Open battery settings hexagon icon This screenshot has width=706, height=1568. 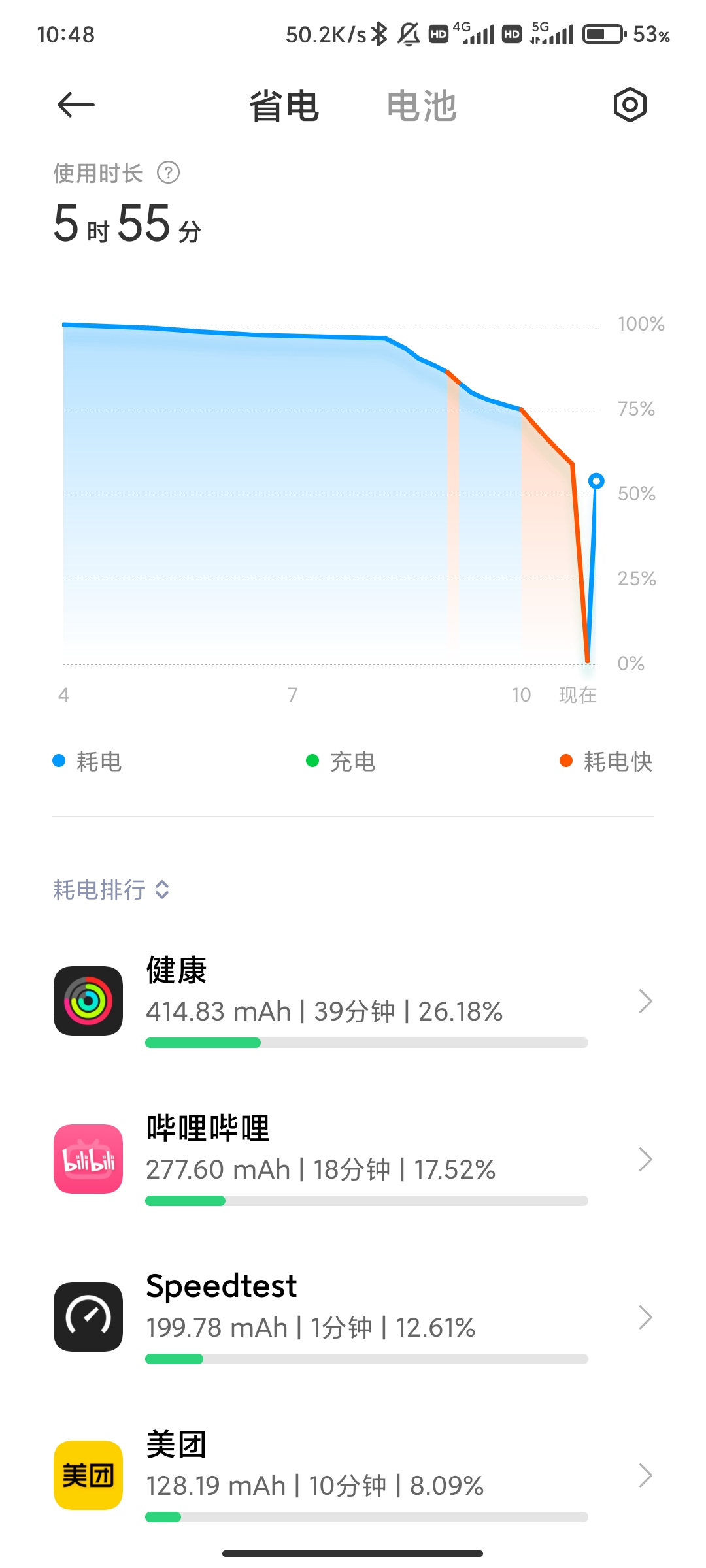pos(630,105)
